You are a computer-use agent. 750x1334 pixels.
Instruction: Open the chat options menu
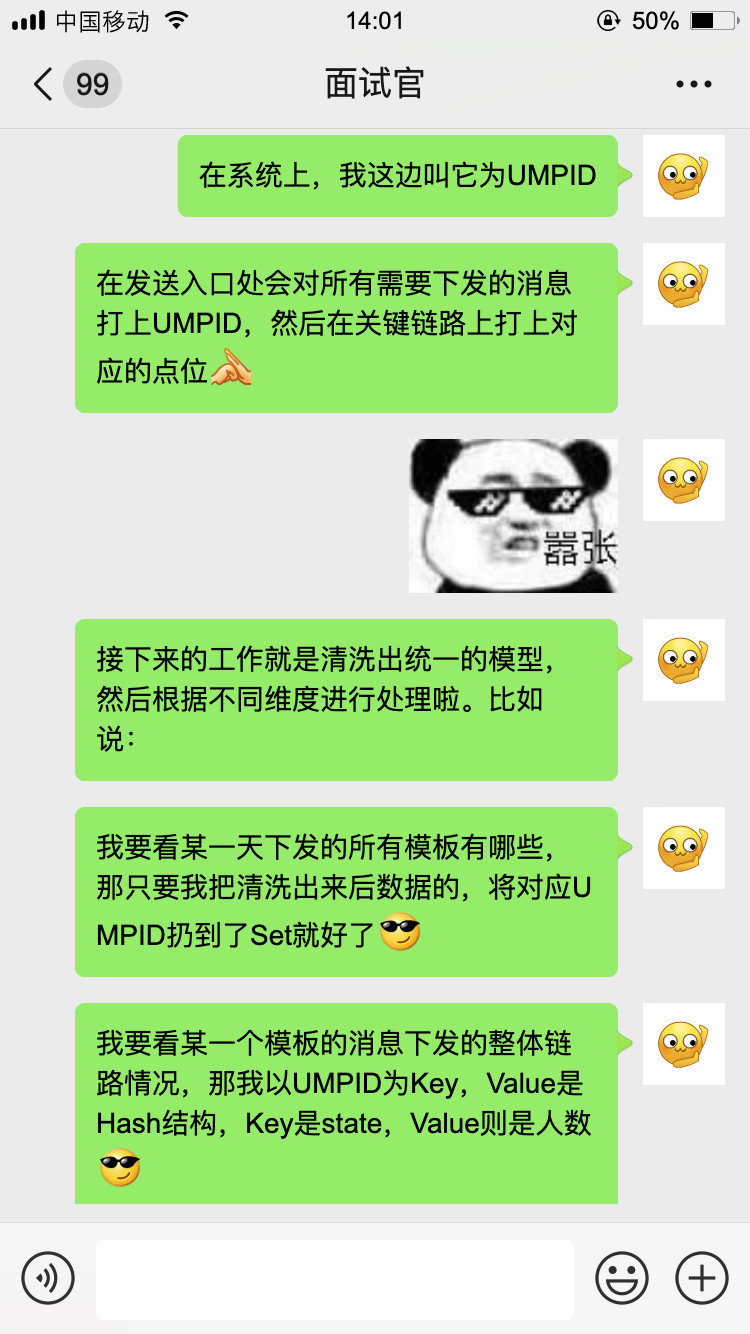694,84
